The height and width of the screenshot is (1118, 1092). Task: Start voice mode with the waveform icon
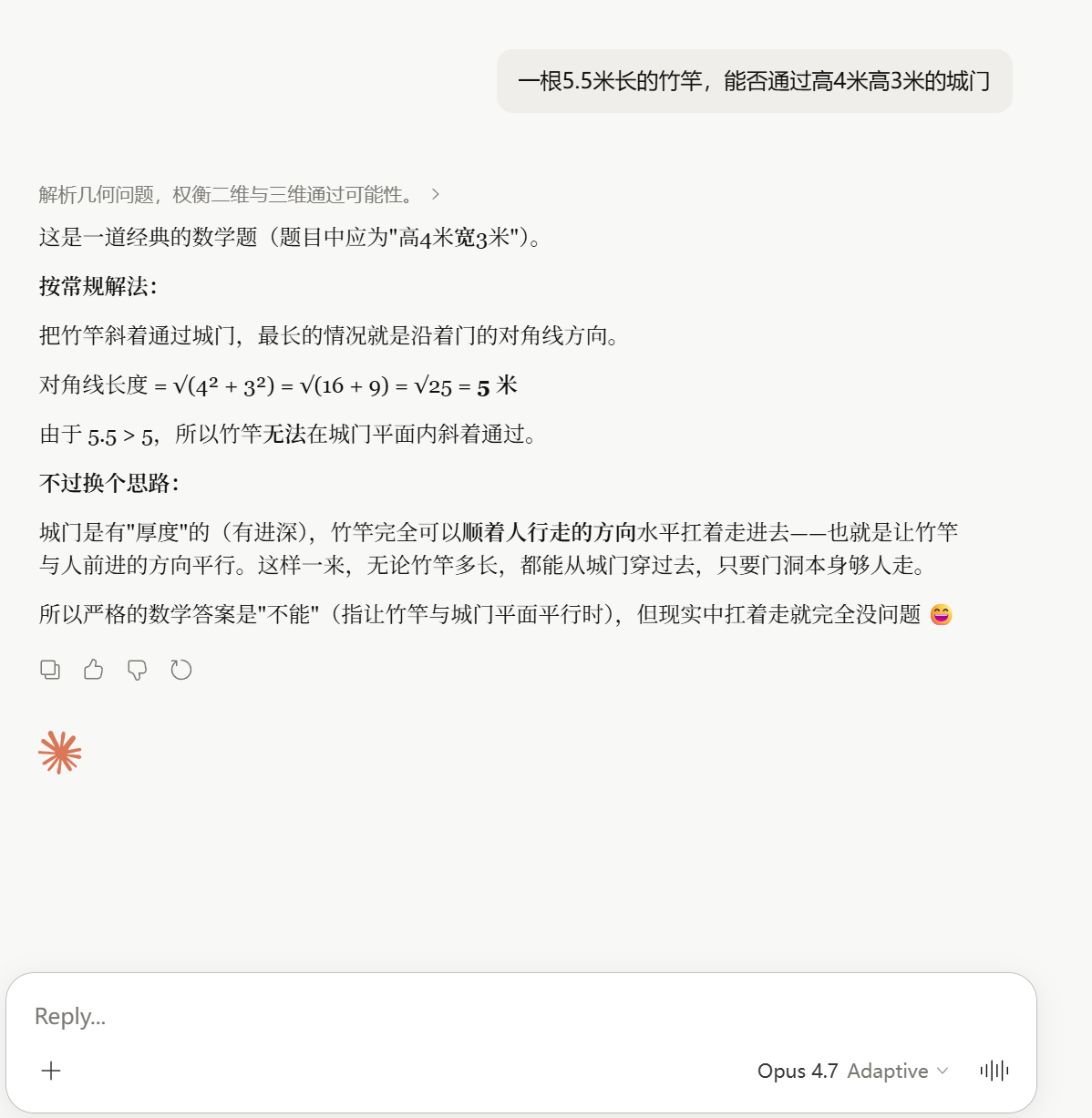(x=994, y=1071)
